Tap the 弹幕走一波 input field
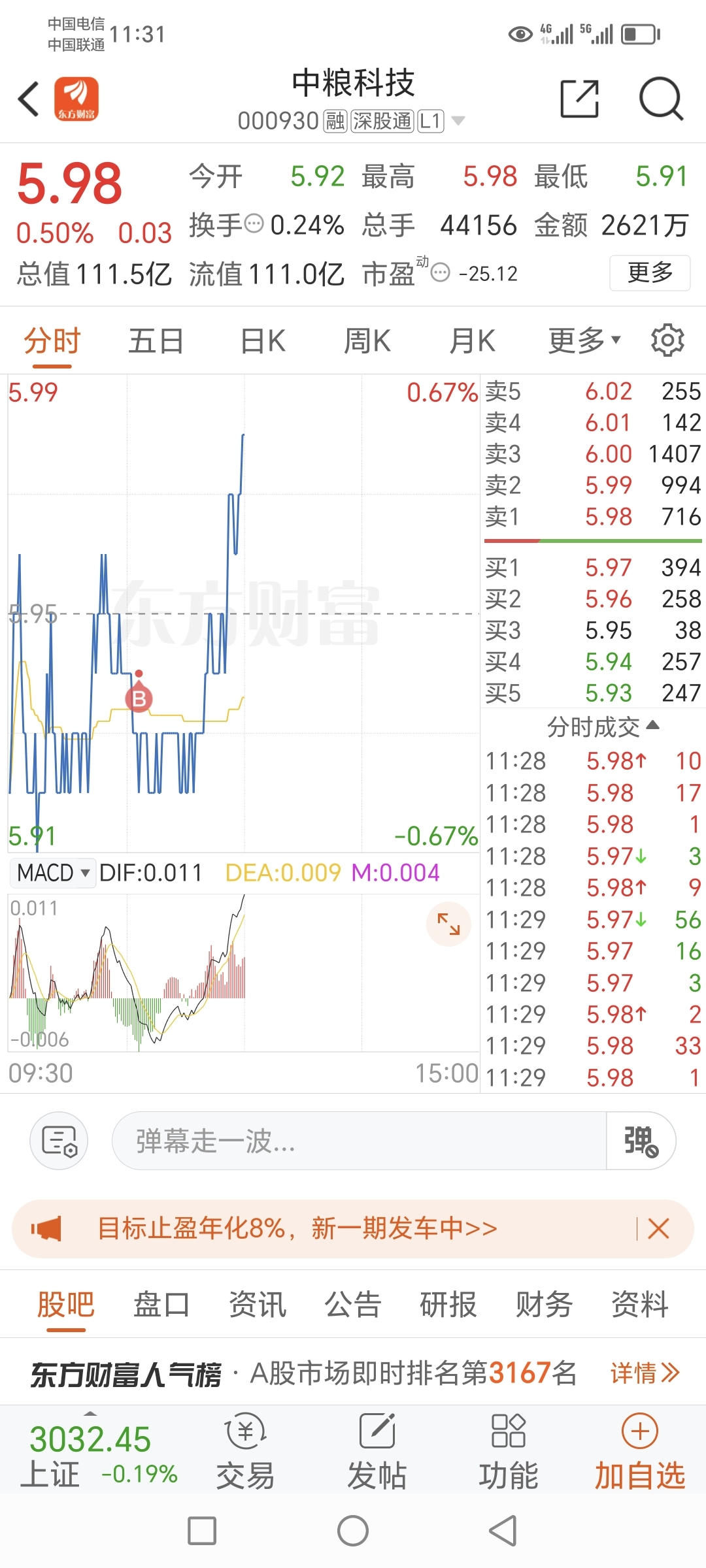The width and height of the screenshot is (706, 1568). [358, 1141]
